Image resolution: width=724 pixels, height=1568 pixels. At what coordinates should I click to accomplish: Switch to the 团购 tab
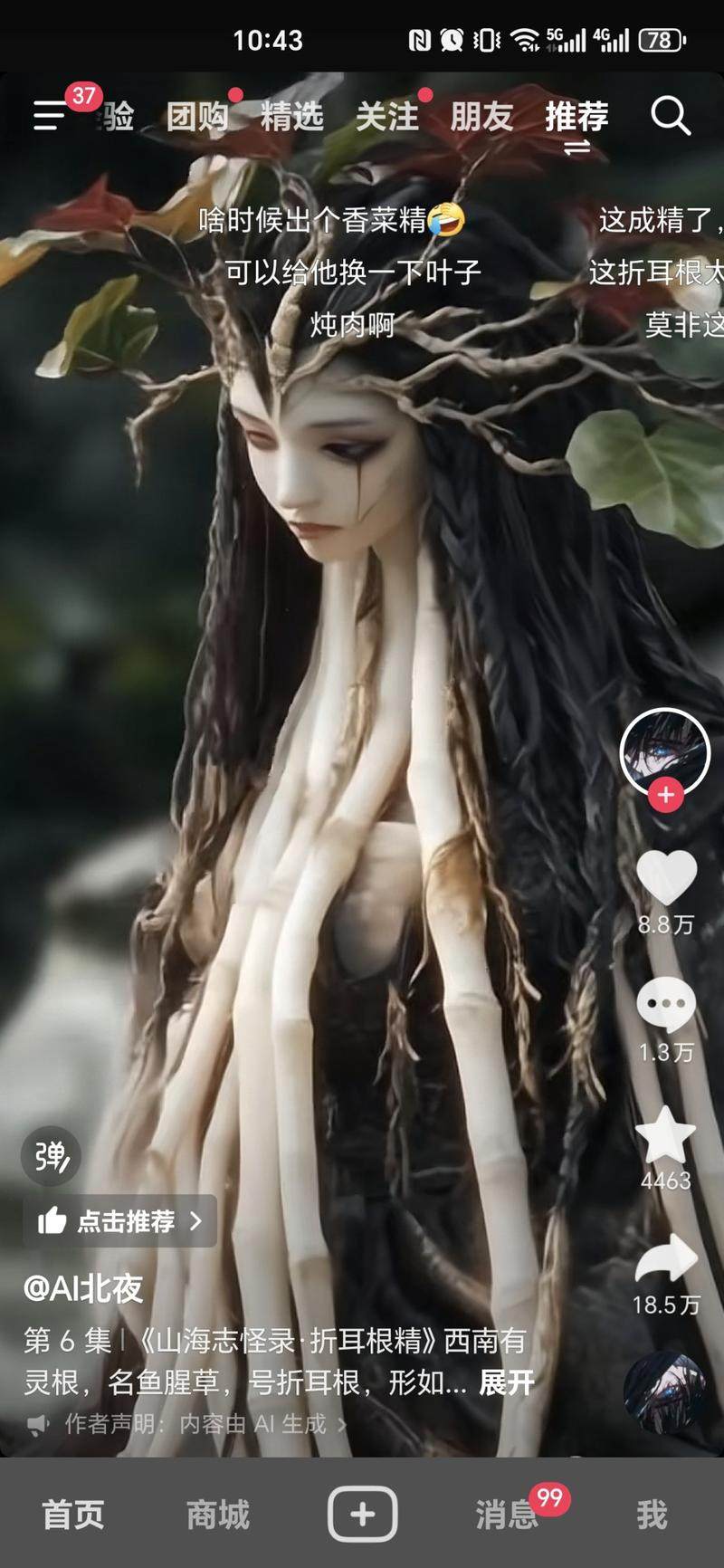(196, 117)
